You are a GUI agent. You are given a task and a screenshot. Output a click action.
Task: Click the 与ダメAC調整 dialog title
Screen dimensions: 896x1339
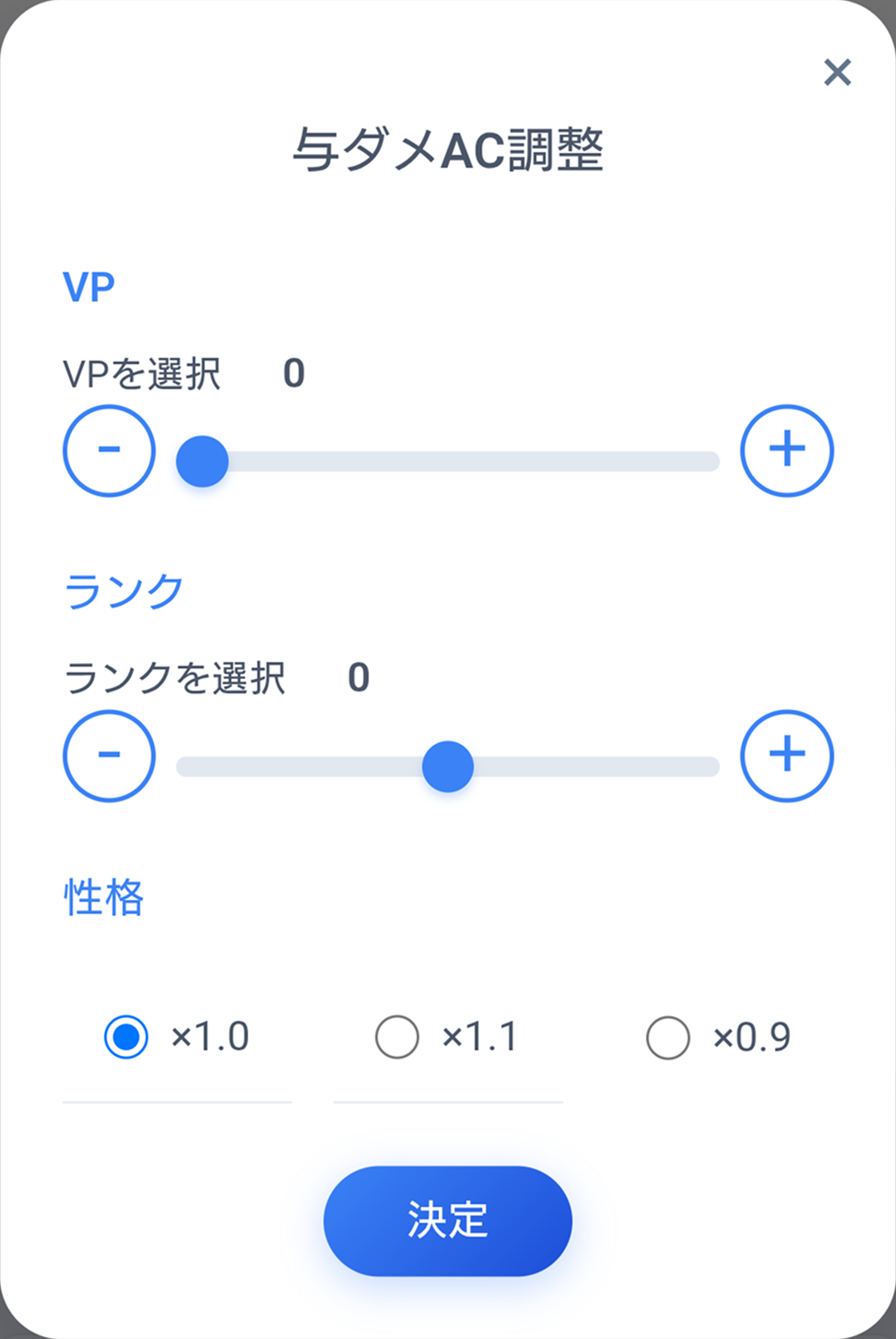448,148
